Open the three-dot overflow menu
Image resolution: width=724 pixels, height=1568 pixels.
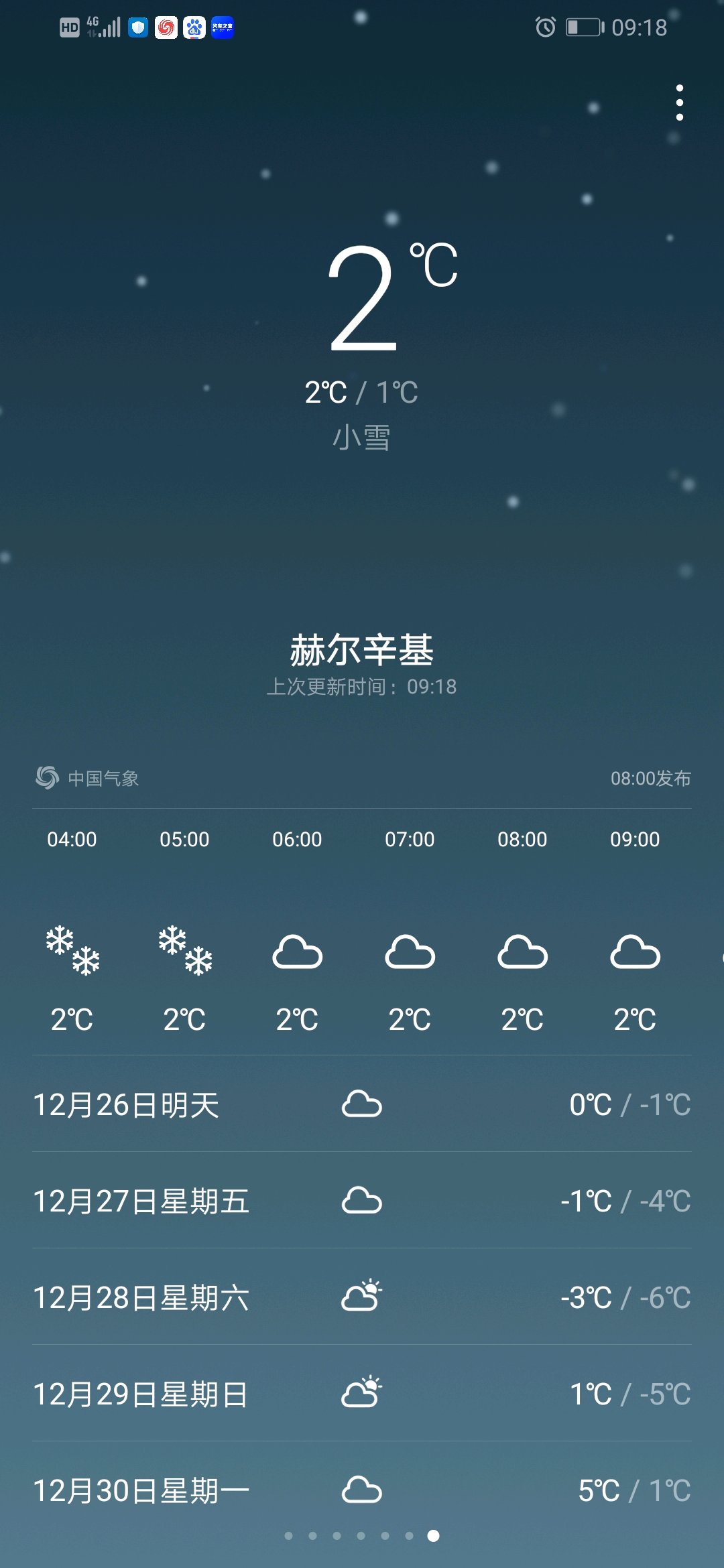pyautogui.click(x=680, y=103)
